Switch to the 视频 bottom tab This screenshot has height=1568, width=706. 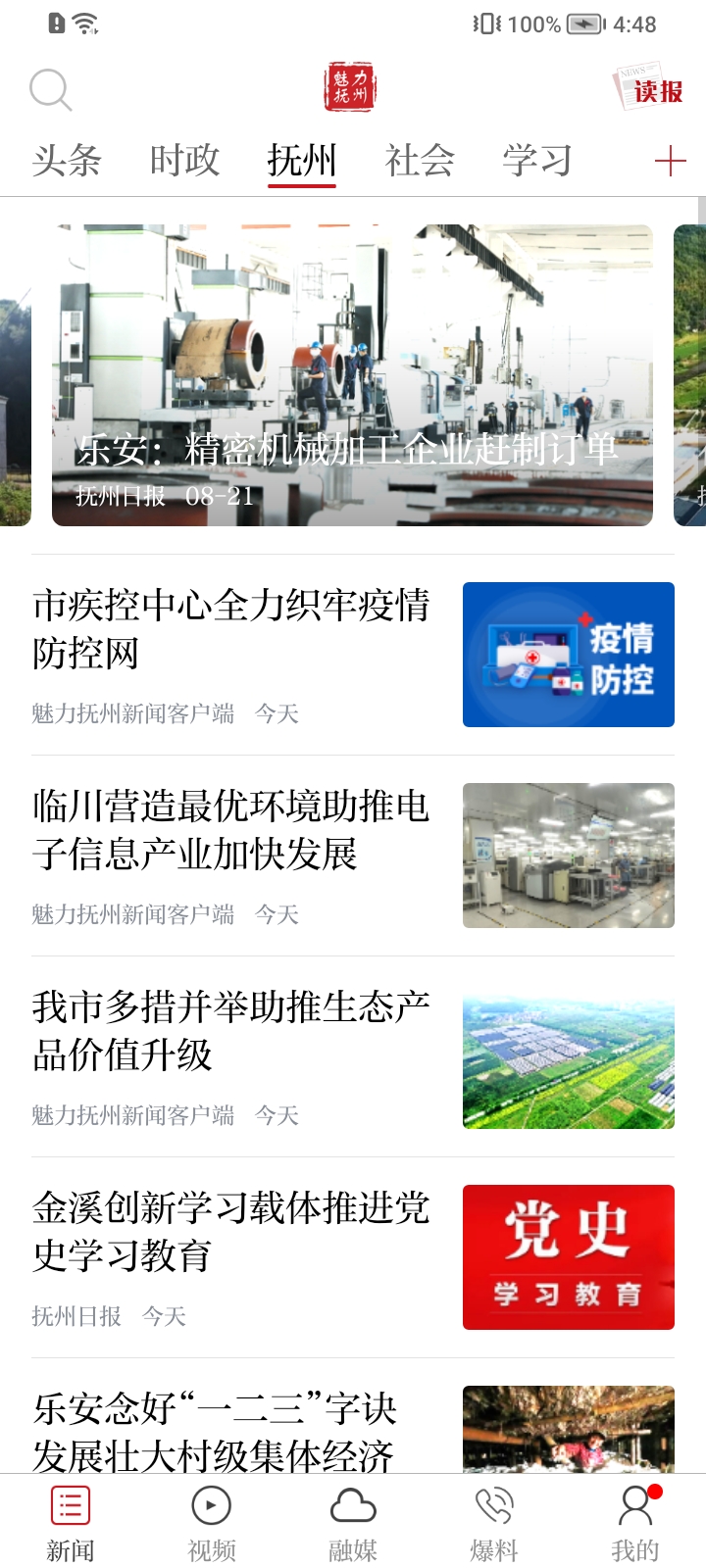coord(212,1522)
